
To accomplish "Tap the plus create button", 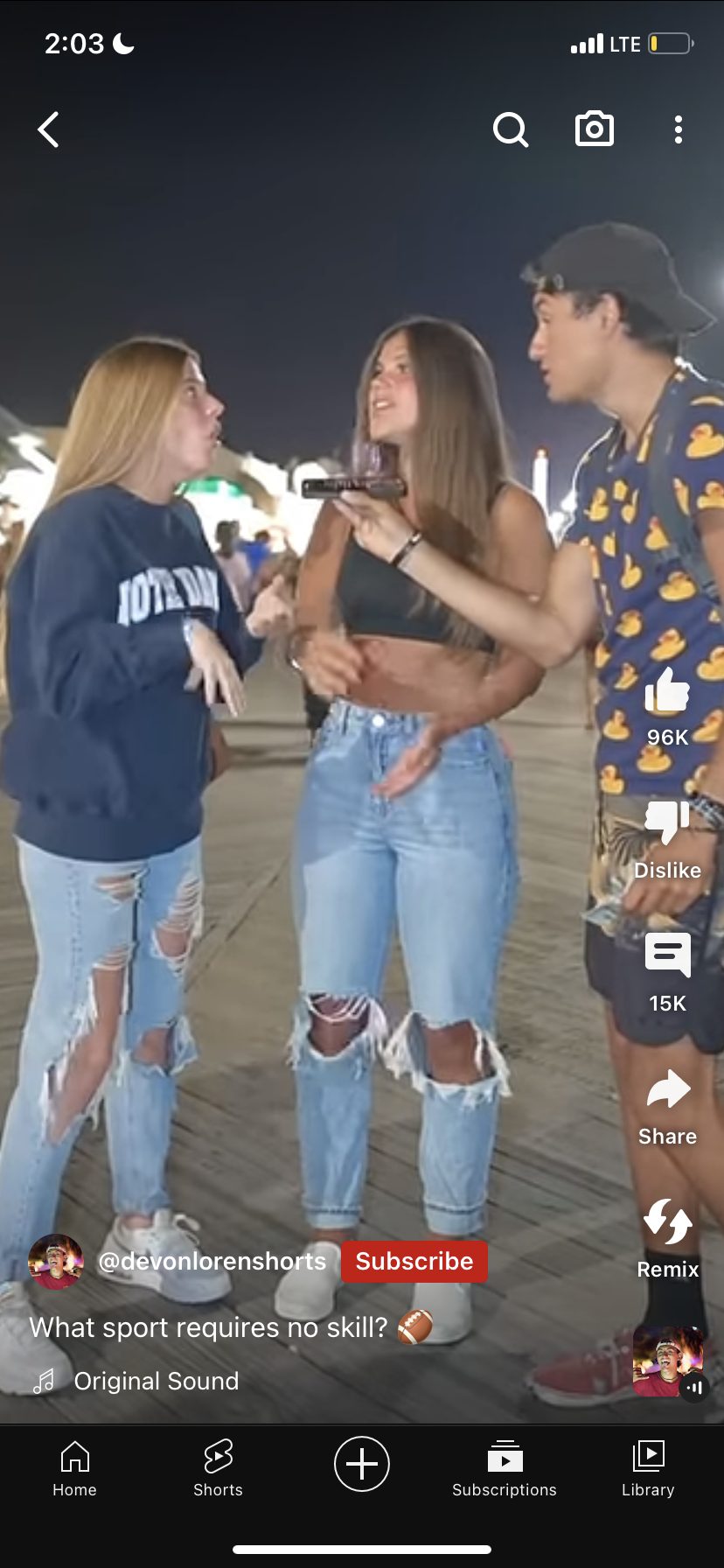I will point(362,1464).
